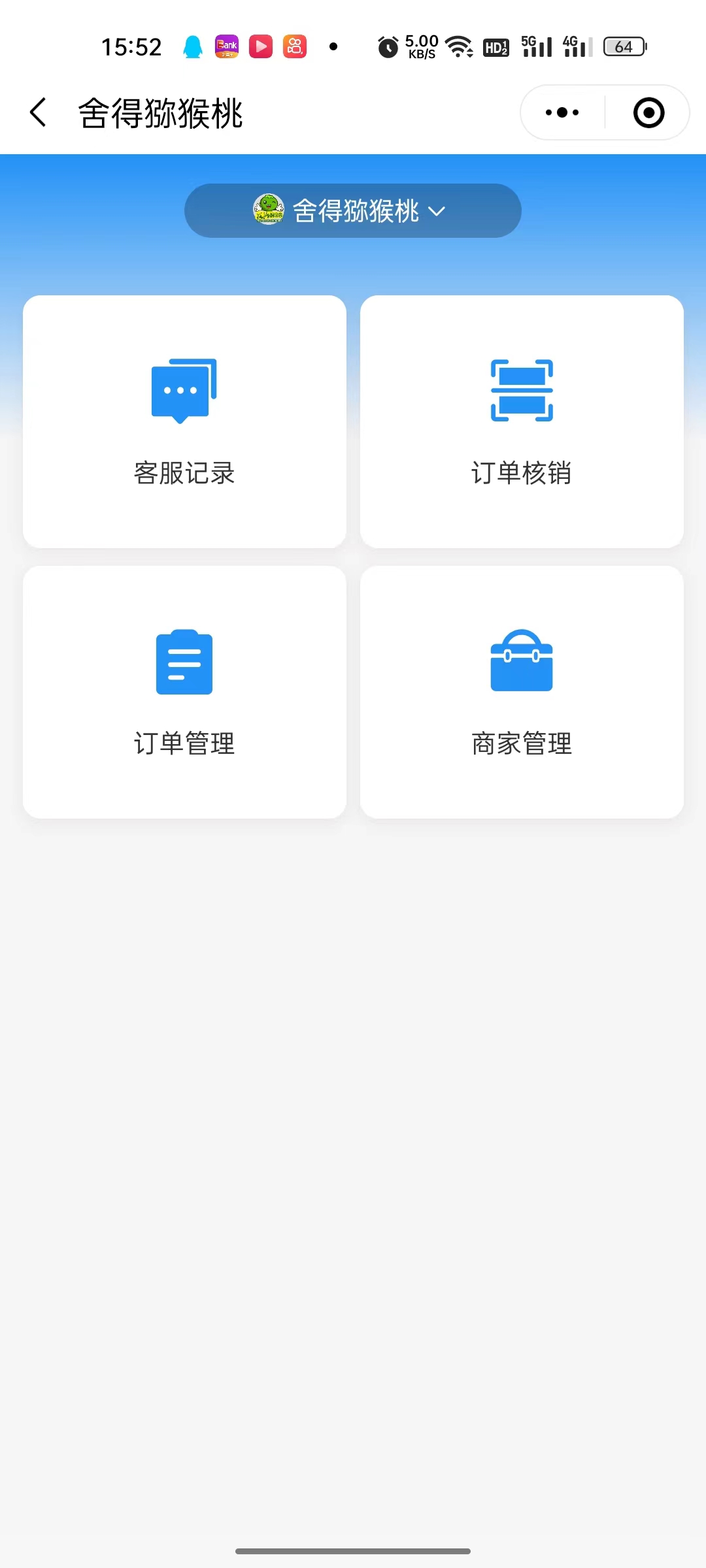Open 客服记录 card
This screenshot has height=1568, width=706.
click(x=184, y=421)
